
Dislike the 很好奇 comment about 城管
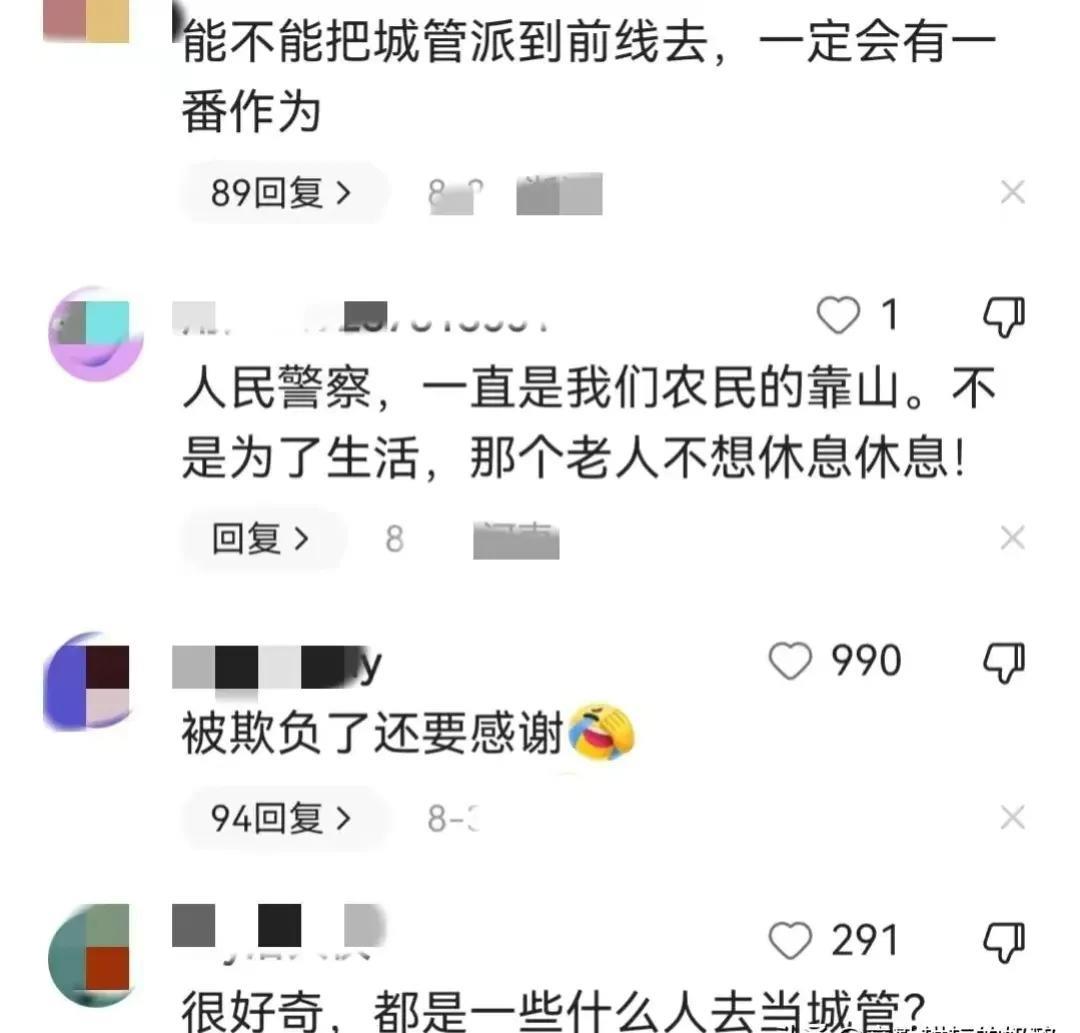tap(1004, 940)
